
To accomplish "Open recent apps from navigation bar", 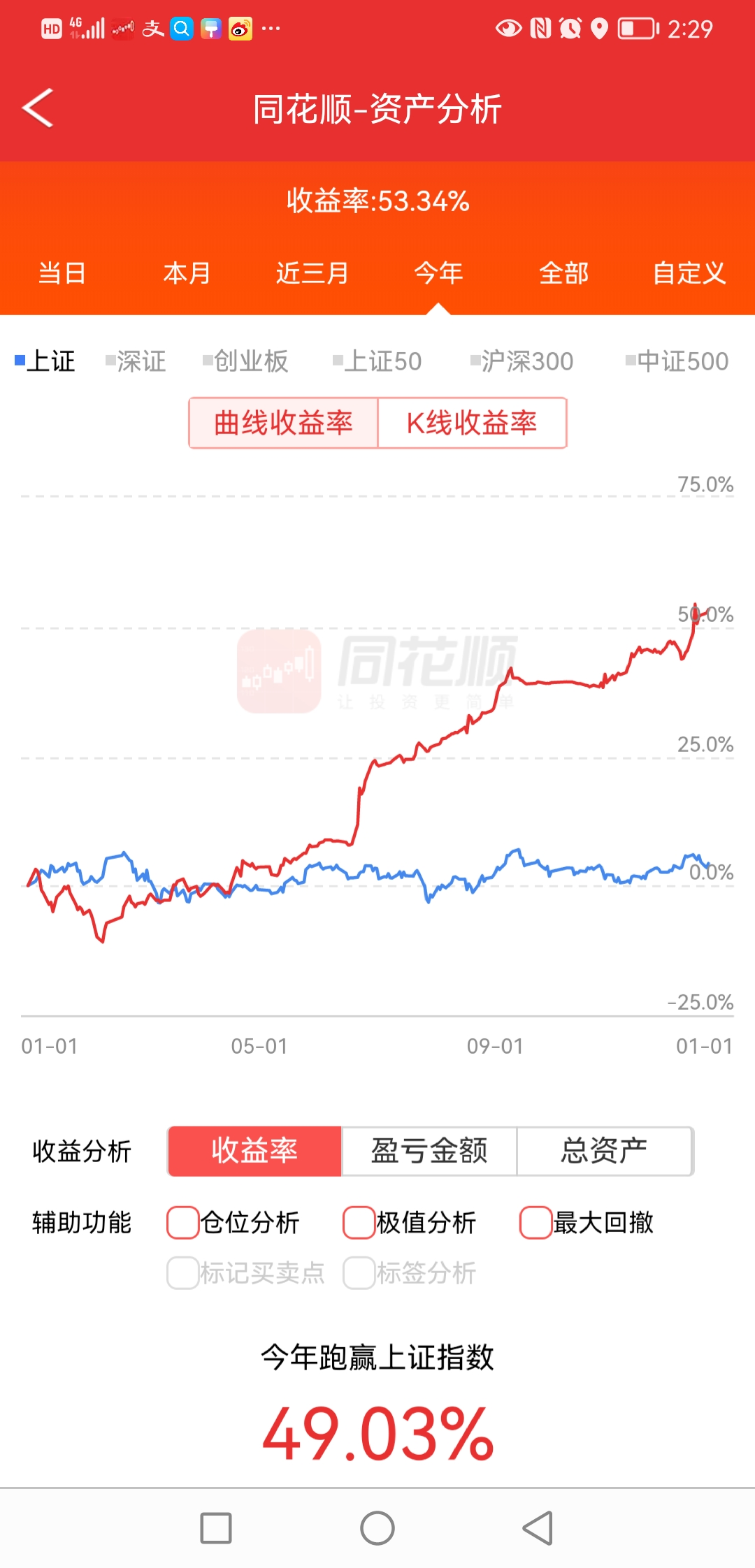I will (x=216, y=1528).
